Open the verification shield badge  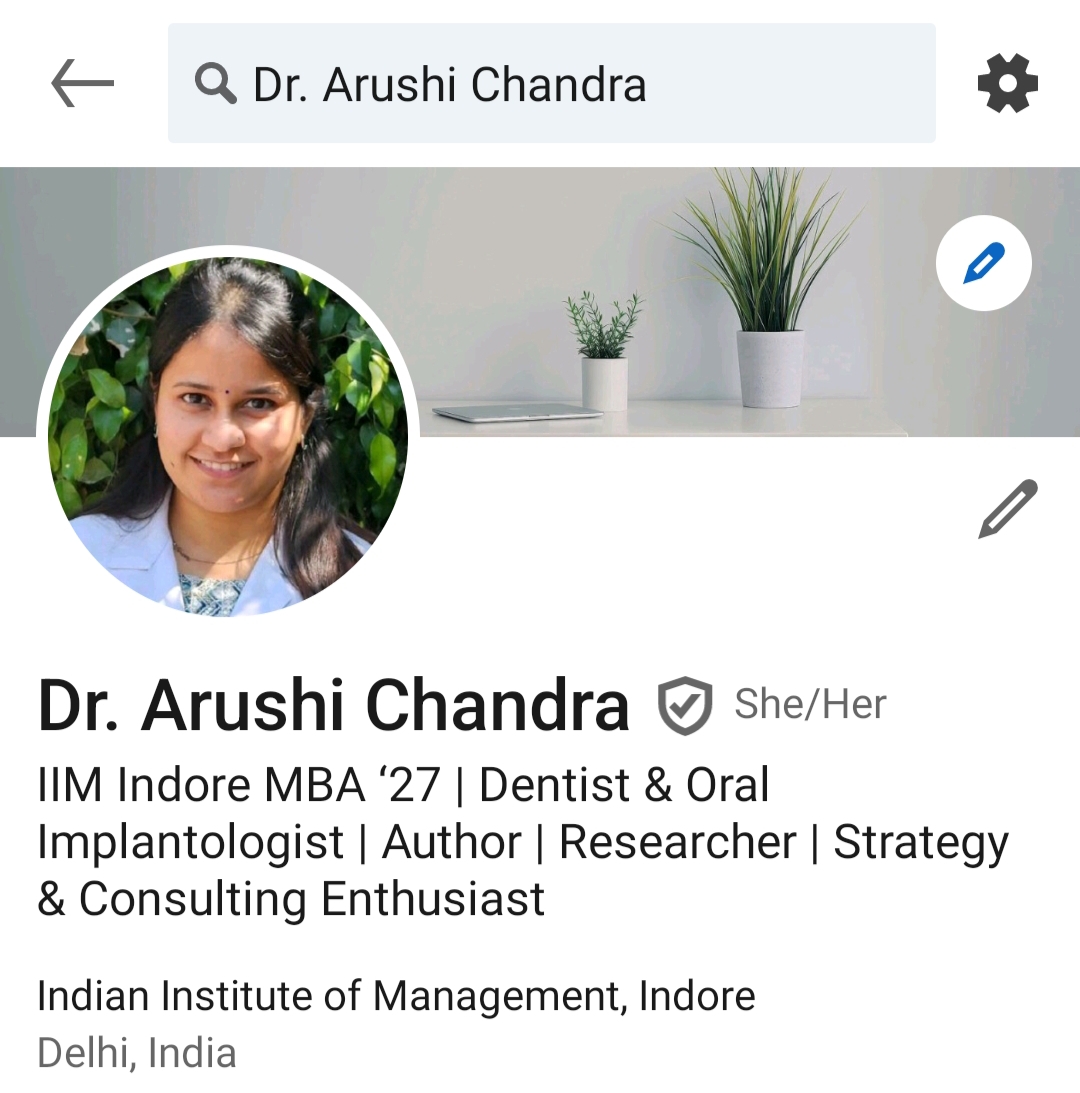point(685,705)
